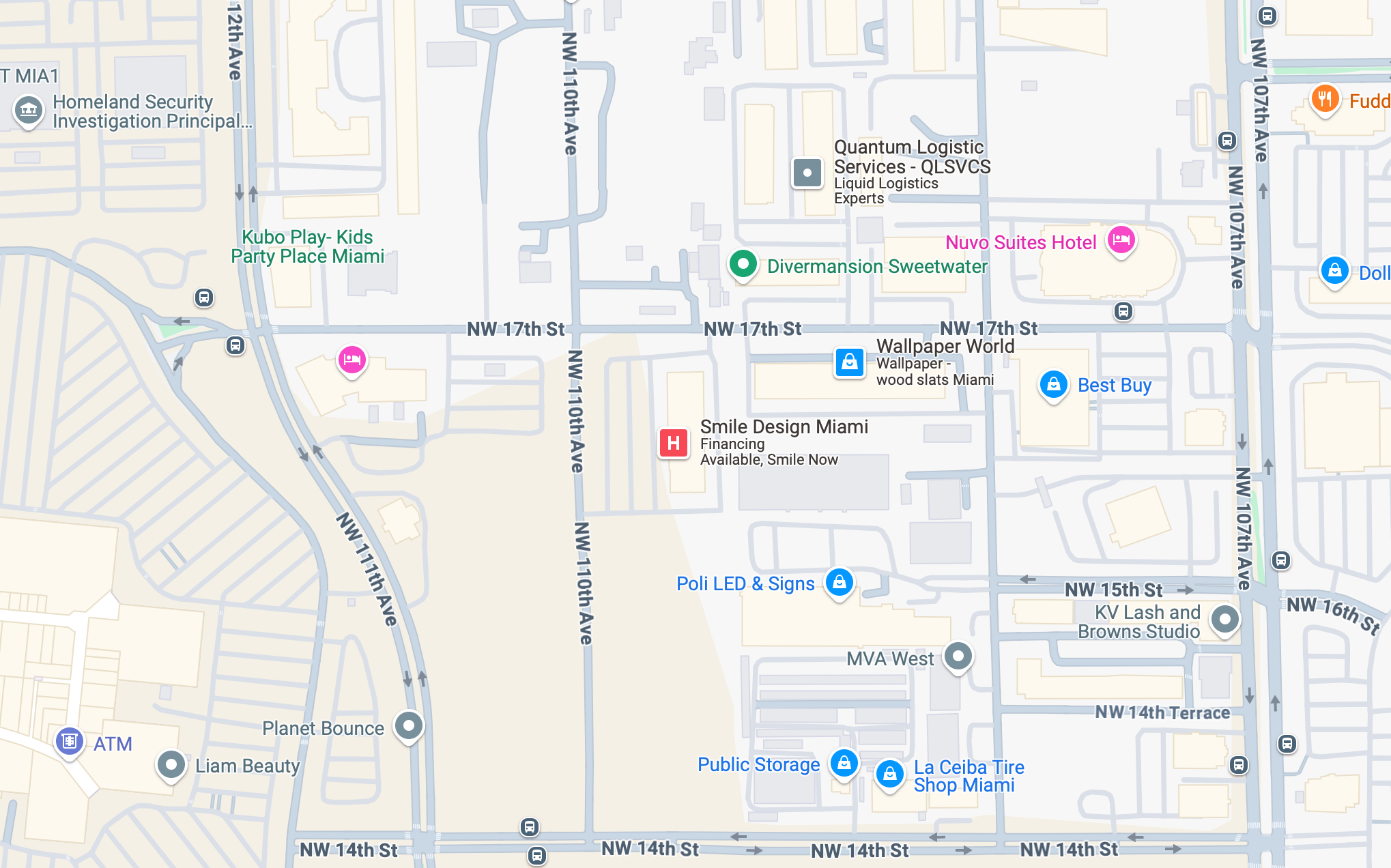Open the Smile Design Miami pin
Viewport: 1391px width, 868px height.
click(x=674, y=443)
